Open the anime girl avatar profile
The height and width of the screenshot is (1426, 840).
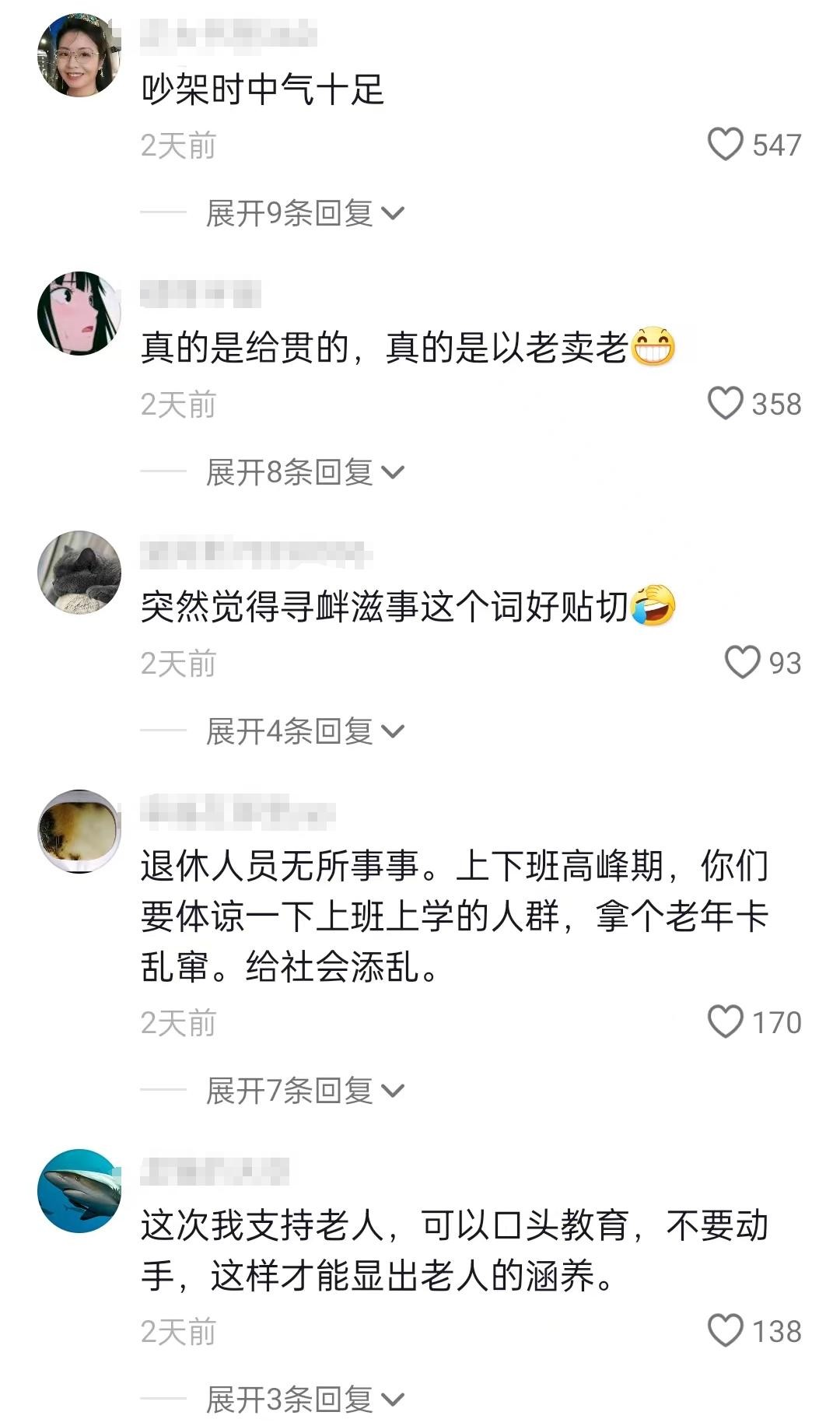(79, 314)
